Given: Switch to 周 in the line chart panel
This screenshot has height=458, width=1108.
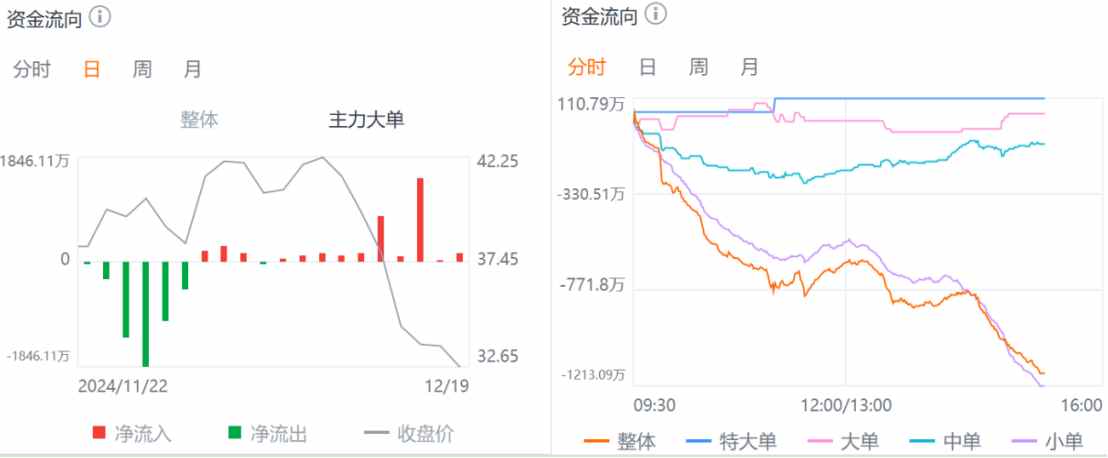Looking at the screenshot, I should (x=698, y=67).
